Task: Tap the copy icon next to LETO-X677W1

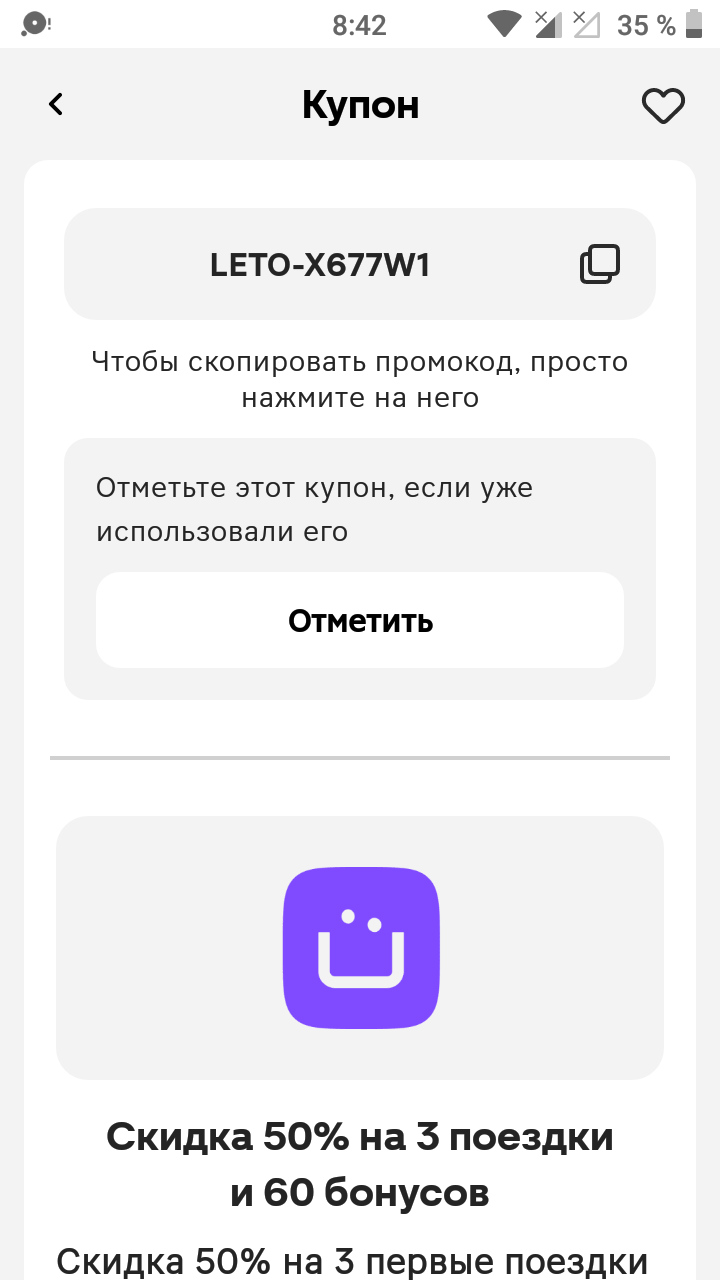Action: (600, 264)
